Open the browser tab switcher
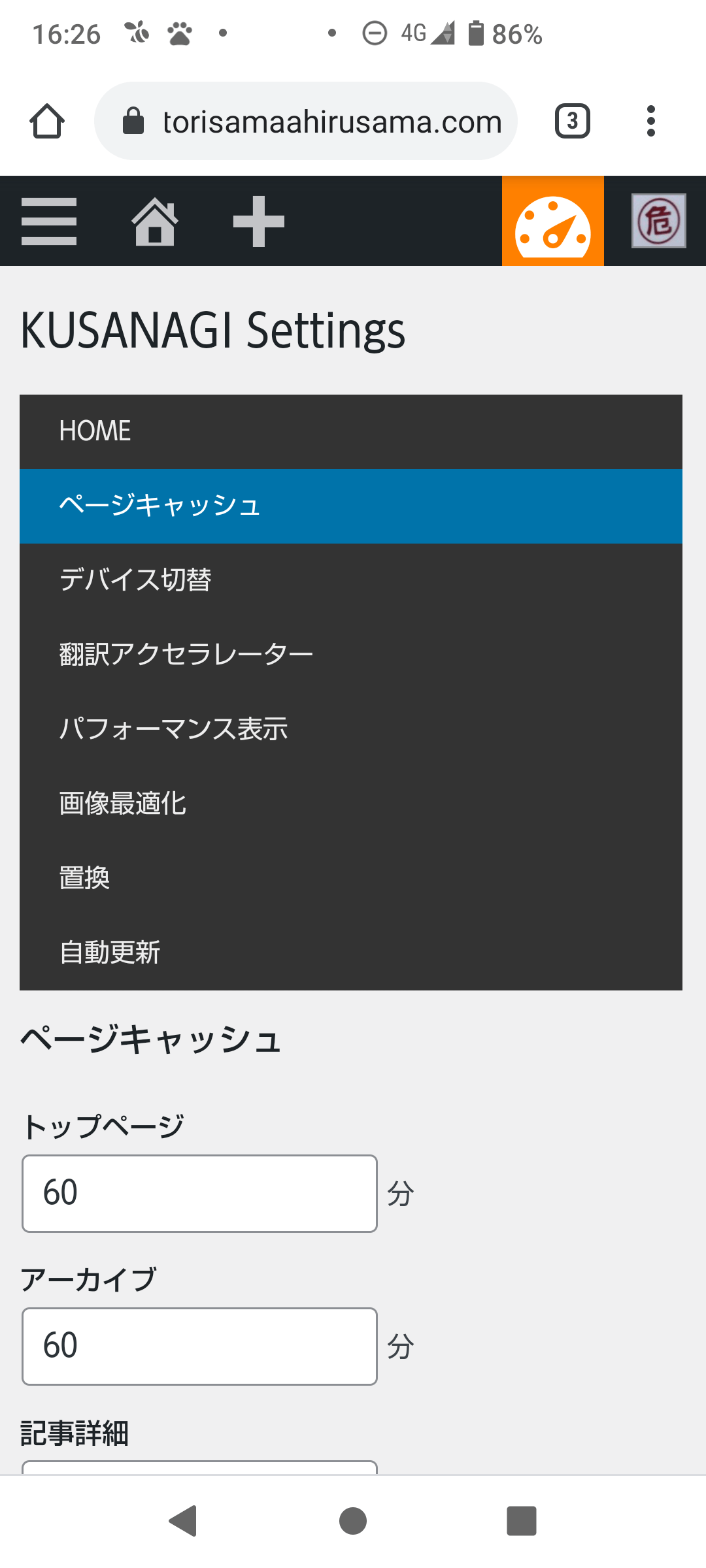Screen dimensions: 706x1568 pos(573,121)
